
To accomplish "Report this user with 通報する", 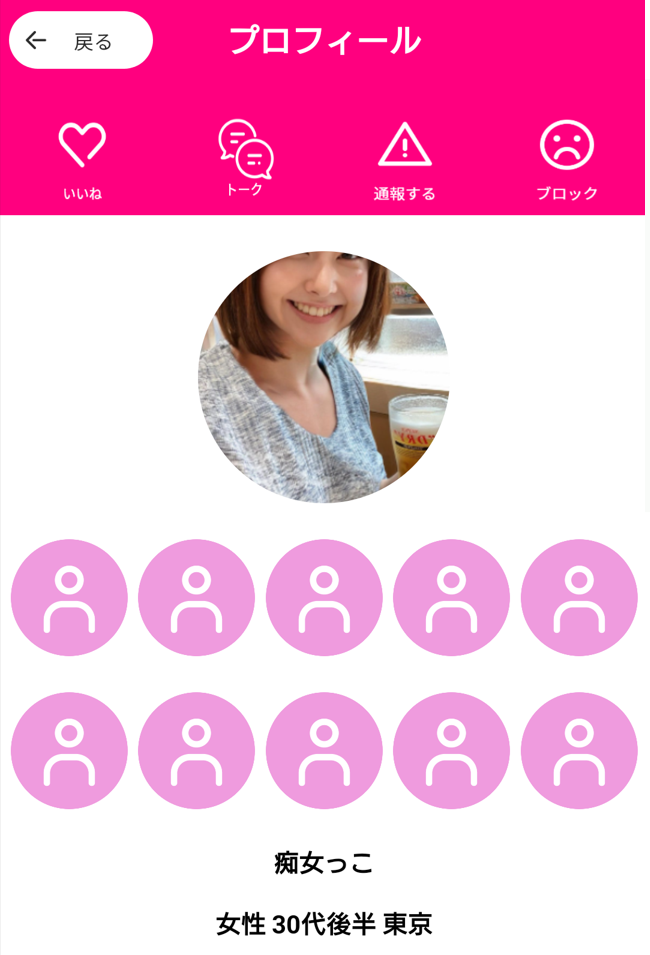I will [404, 159].
